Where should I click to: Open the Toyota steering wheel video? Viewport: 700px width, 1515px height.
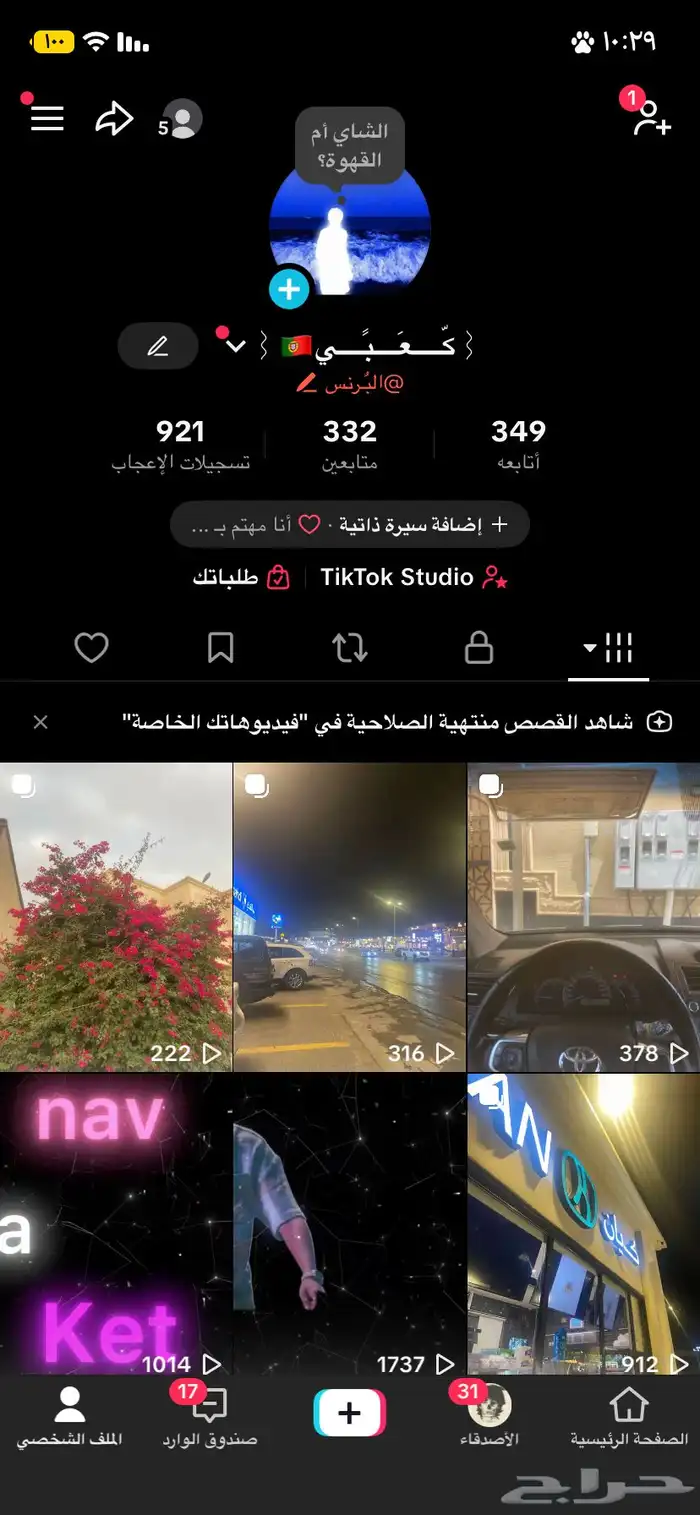tap(583, 917)
